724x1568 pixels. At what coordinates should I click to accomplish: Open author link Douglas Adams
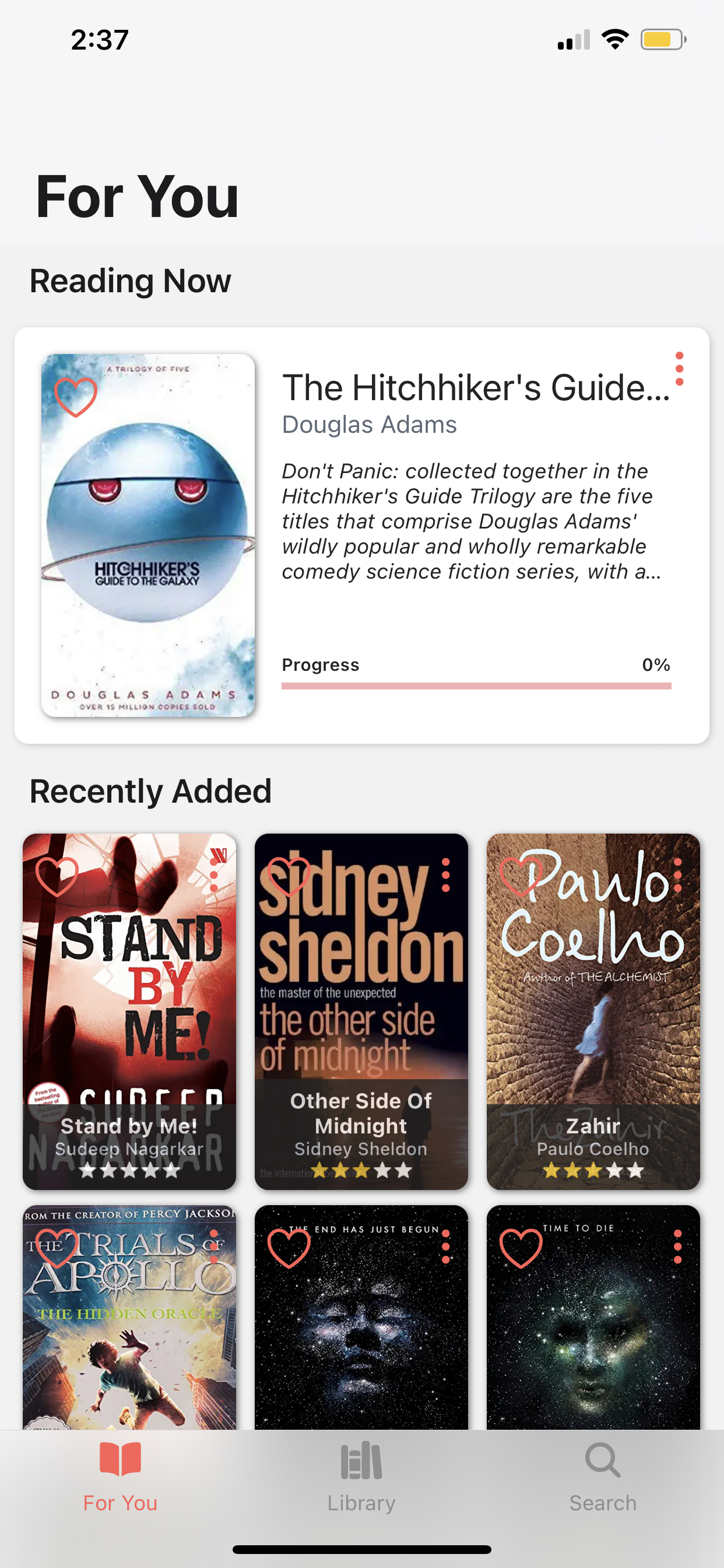[x=368, y=424]
